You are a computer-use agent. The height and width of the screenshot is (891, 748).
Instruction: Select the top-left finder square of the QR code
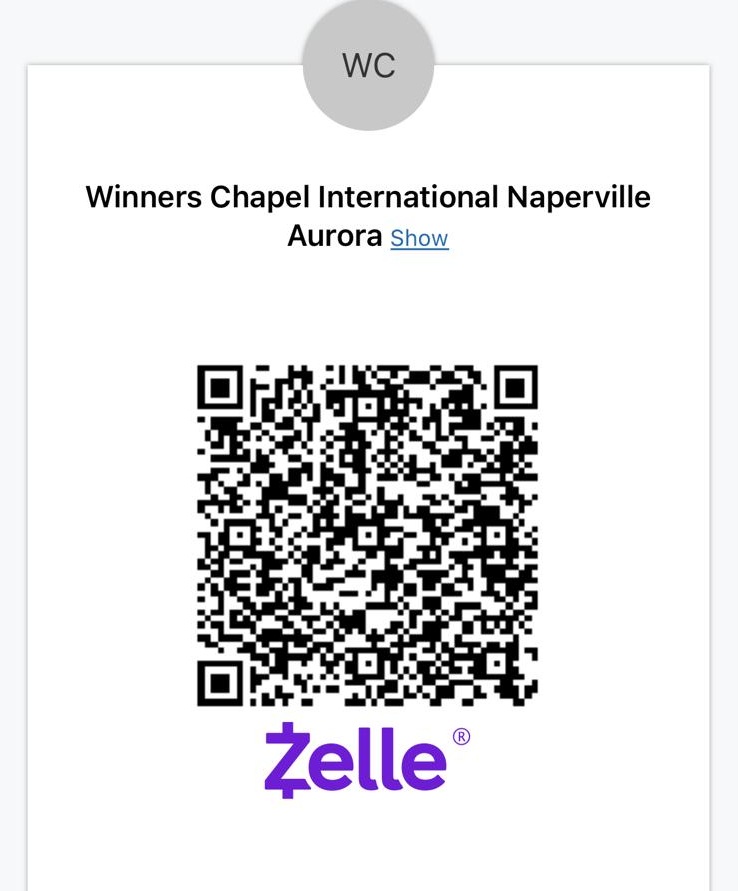(222, 391)
